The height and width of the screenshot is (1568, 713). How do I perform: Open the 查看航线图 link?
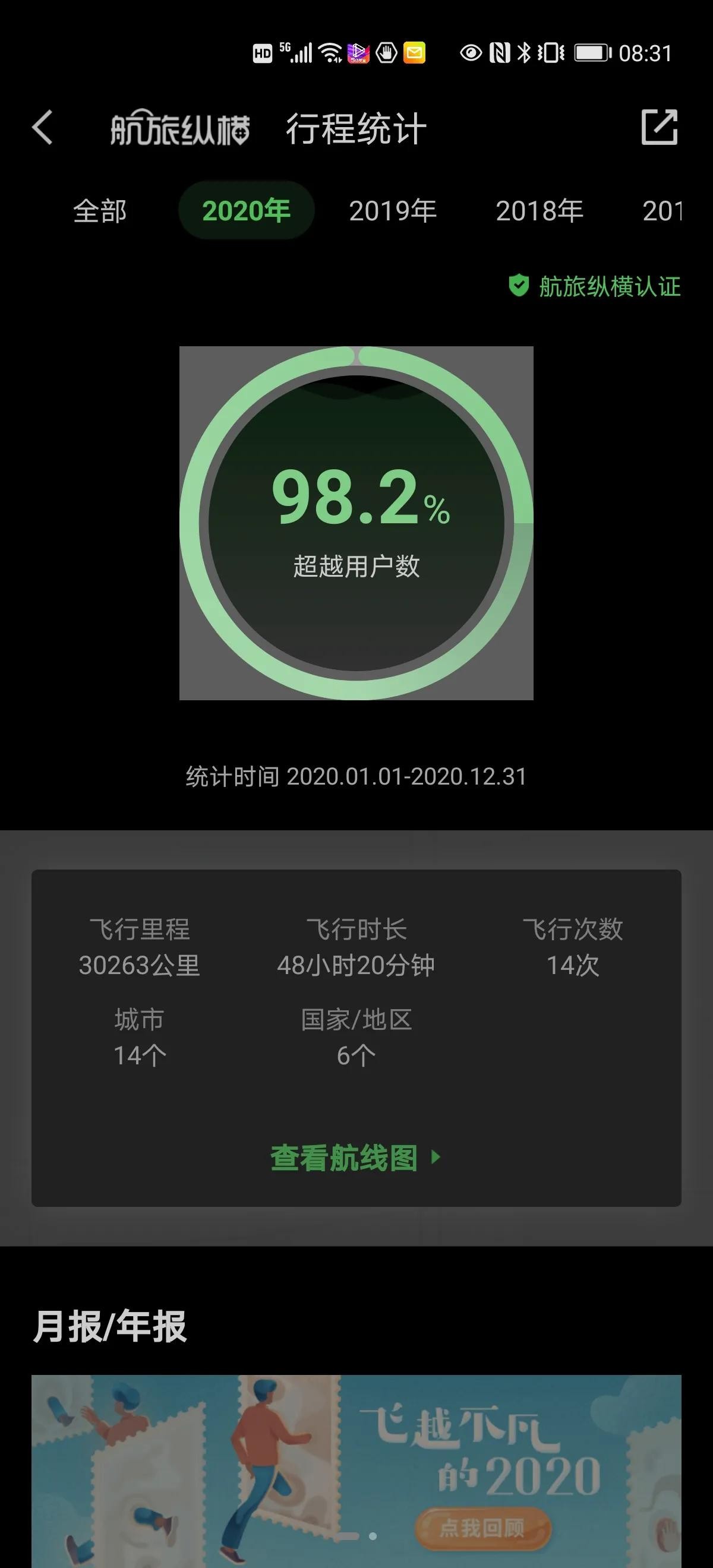[355, 1158]
